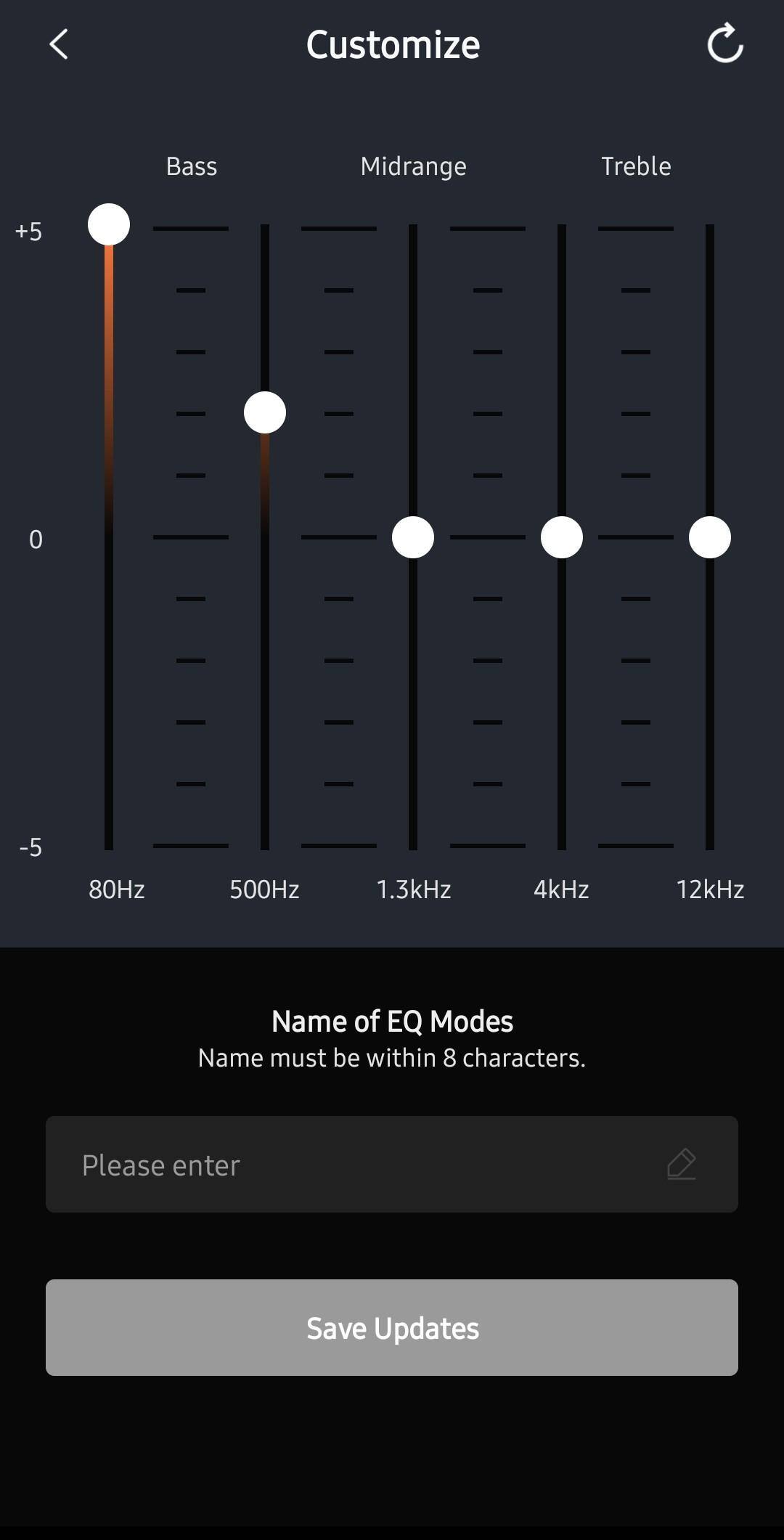Tap the Save Updates button
Viewport: 784px width, 1540px height.
pyautogui.click(x=392, y=1327)
